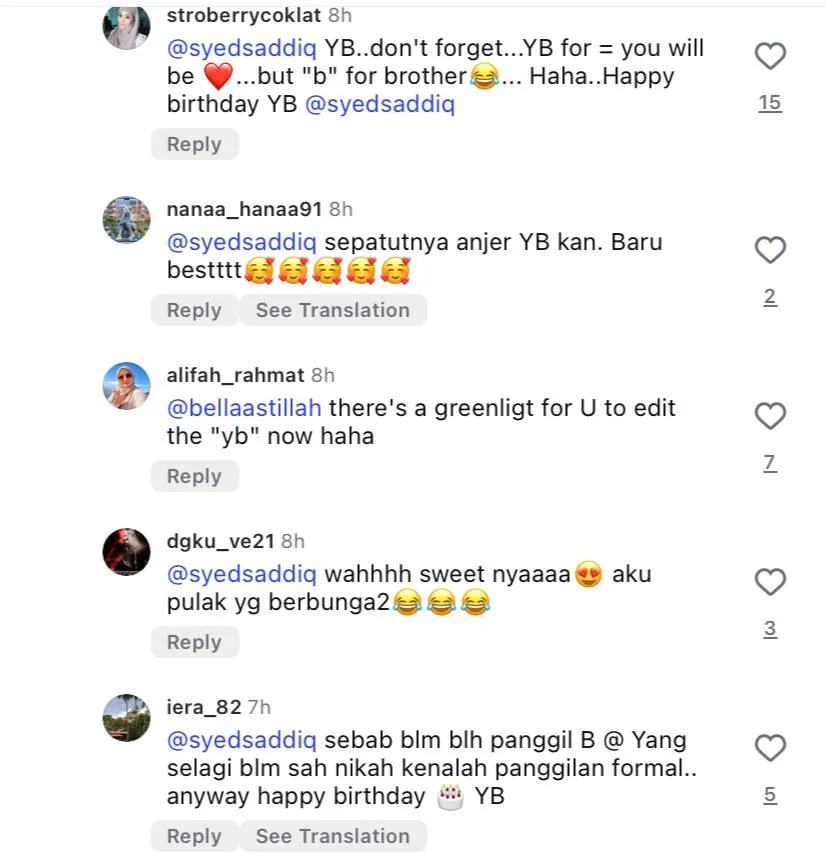Show the 7 likes on alifah_rahmat's comment
The width and height of the screenshot is (825, 863).
769,462
